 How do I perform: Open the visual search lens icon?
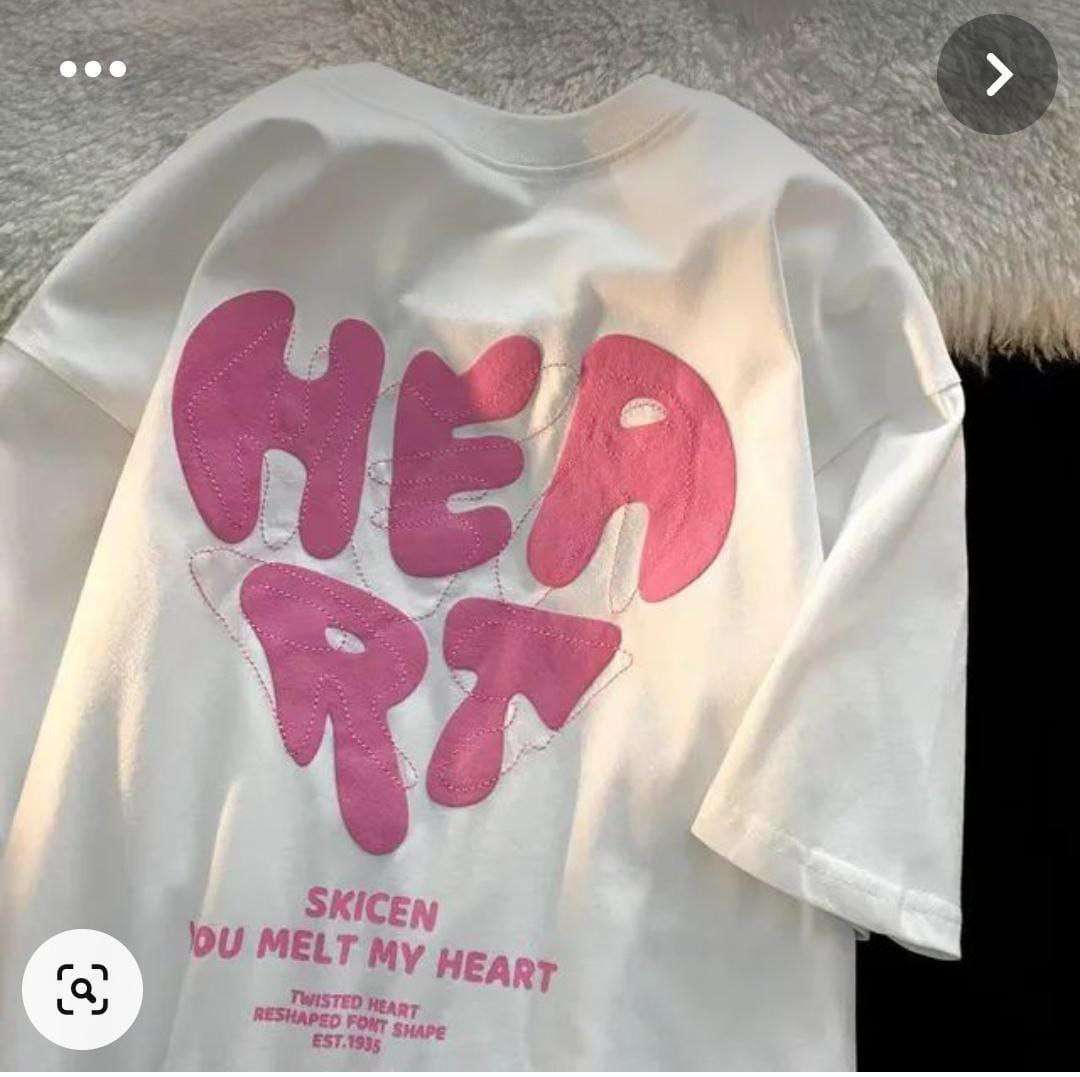(82, 990)
